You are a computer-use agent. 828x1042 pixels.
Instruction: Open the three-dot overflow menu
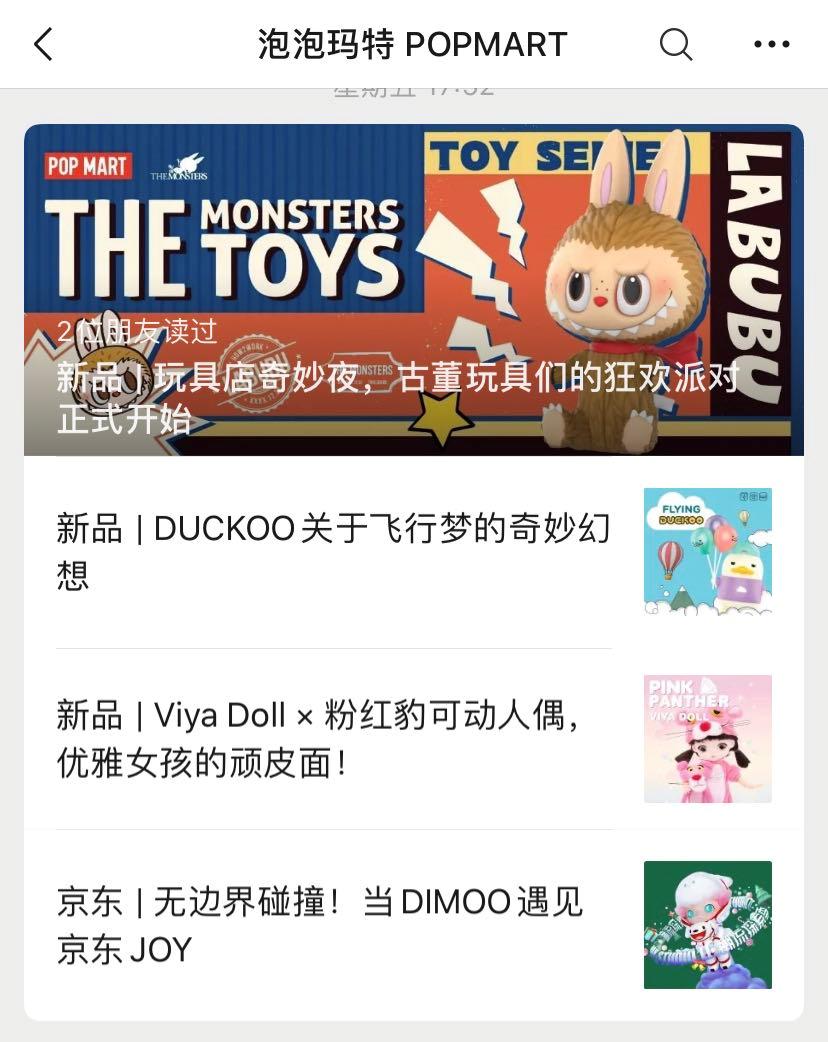(771, 44)
